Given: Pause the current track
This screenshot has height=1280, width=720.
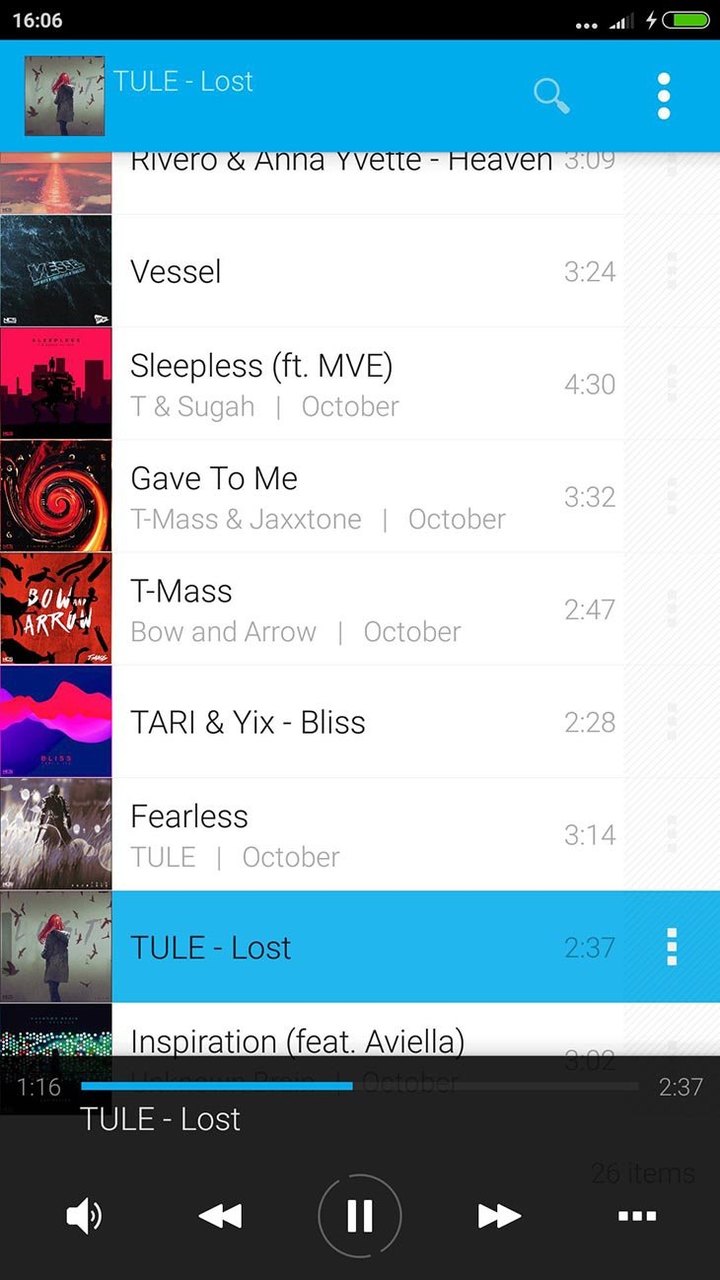Looking at the screenshot, I should coord(360,1216).
